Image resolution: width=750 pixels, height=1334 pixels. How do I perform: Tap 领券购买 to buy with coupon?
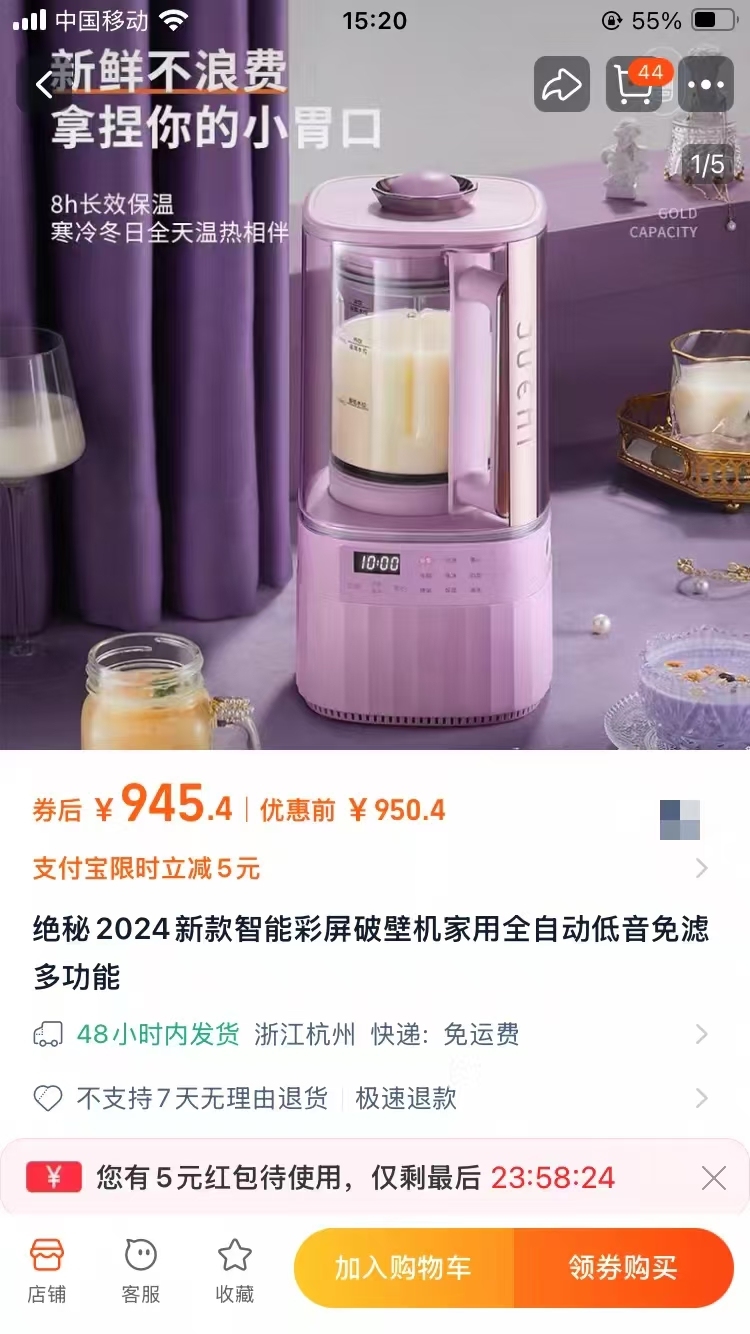[x=623, y=1268]
